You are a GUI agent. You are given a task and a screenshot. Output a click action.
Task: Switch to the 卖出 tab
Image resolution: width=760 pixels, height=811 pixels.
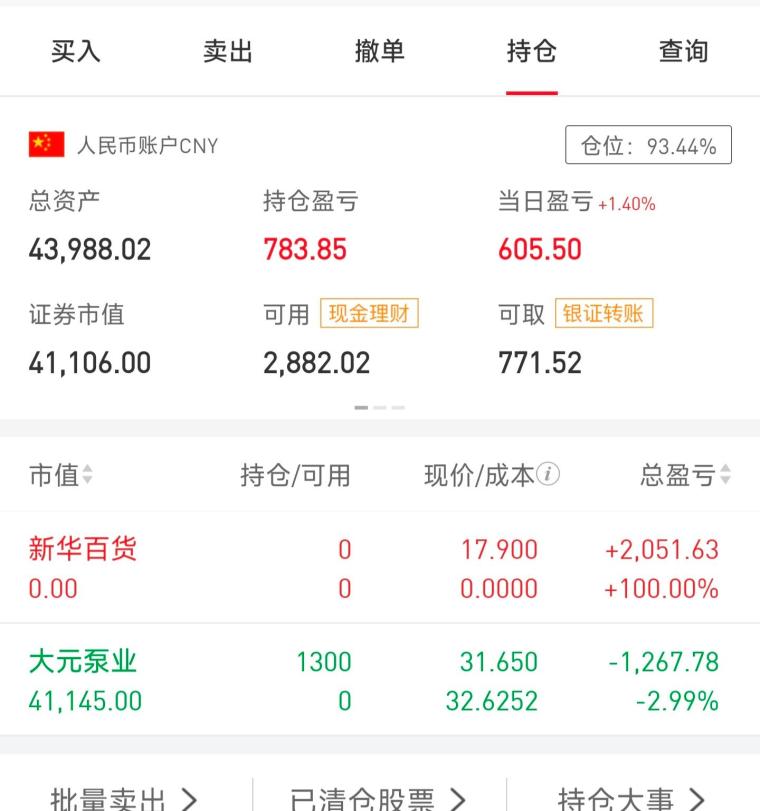[x=228, y=51]
